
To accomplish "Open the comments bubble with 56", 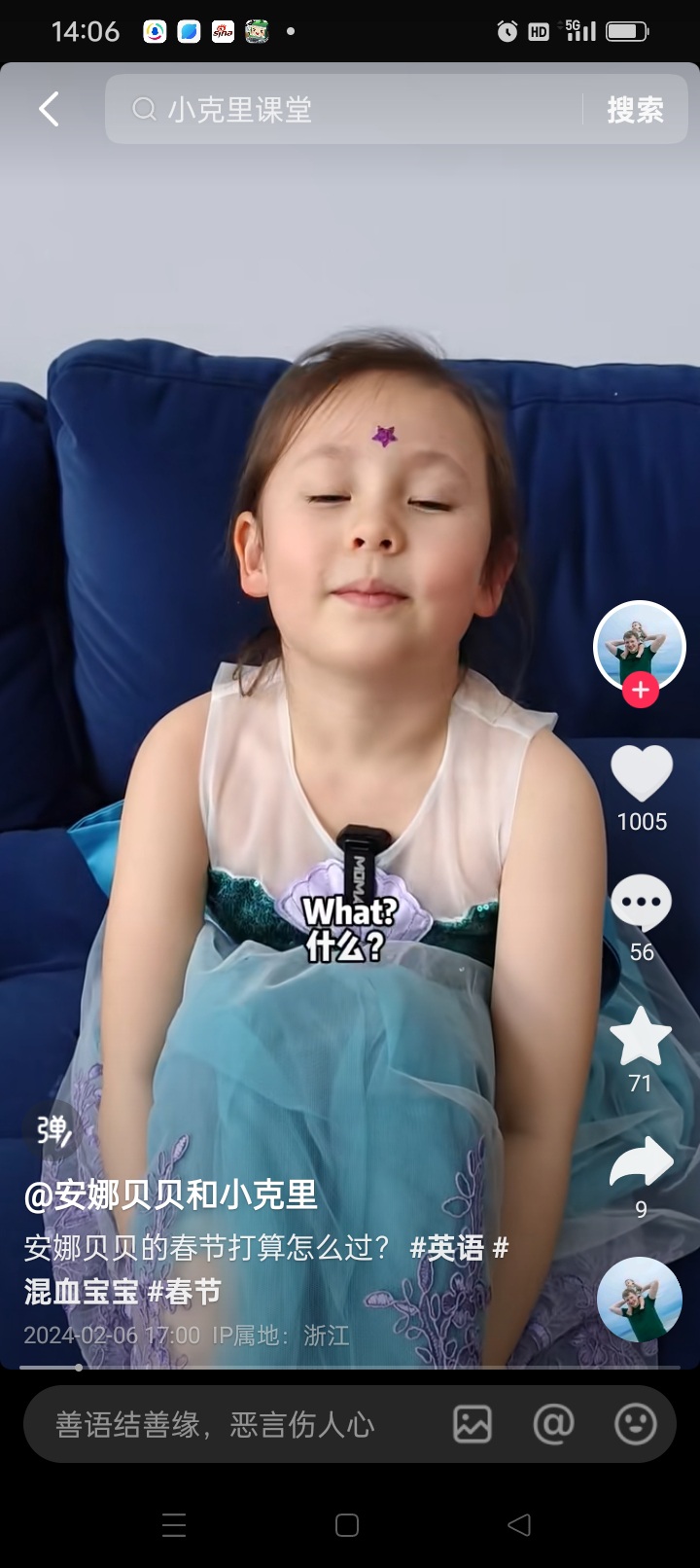I will 642,904.
